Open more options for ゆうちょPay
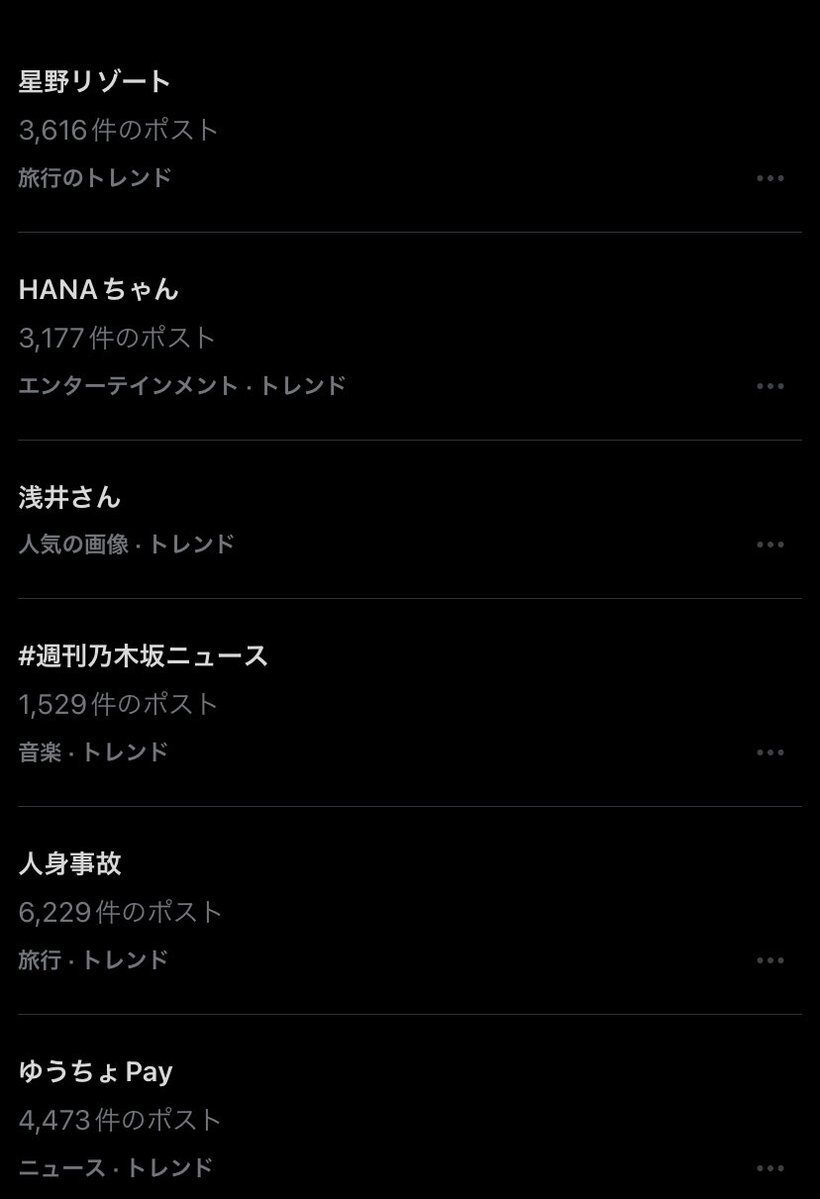The width and height of the screenshot is (820, 1199). click(770, 1168)
